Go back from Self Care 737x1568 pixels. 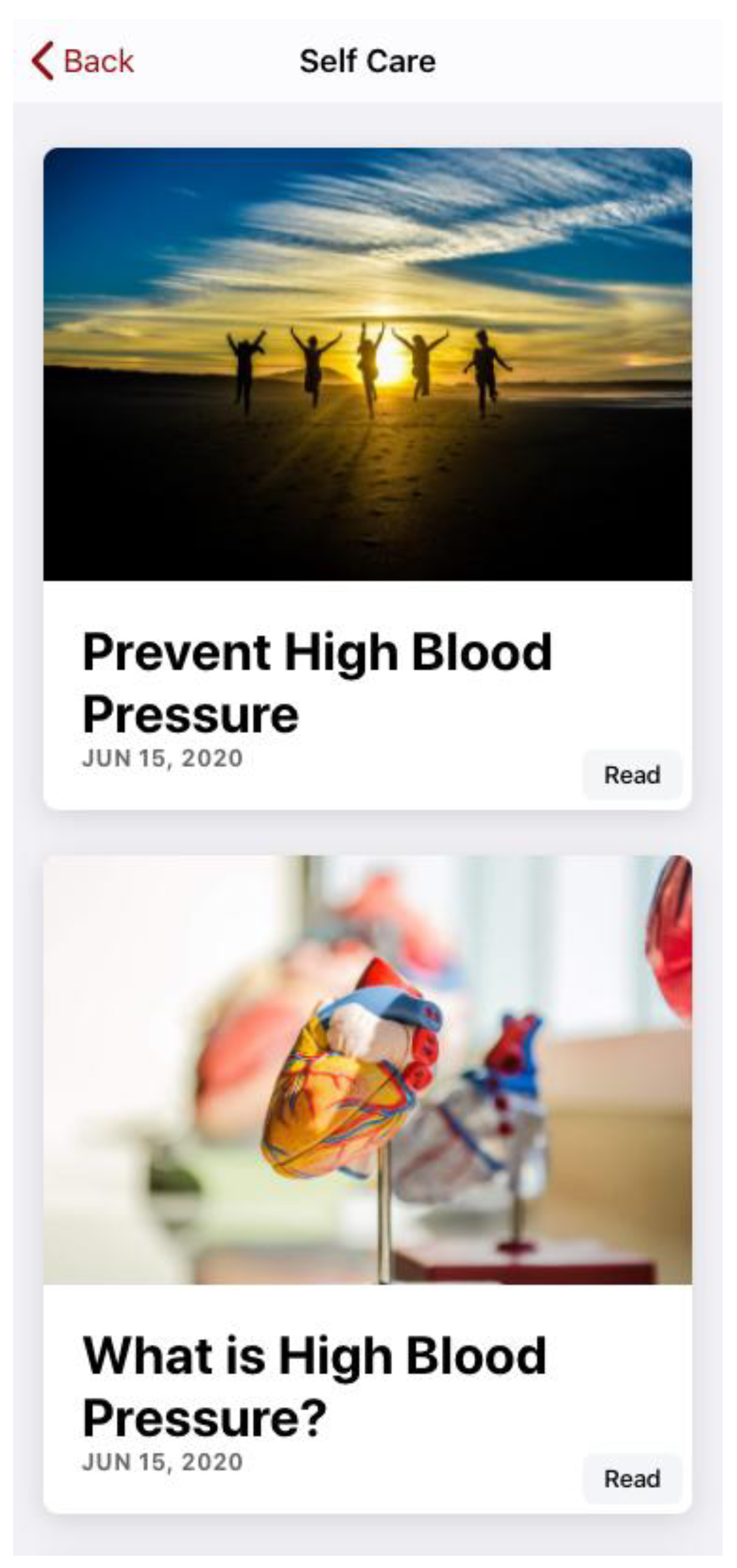click(x=83, y=62)
